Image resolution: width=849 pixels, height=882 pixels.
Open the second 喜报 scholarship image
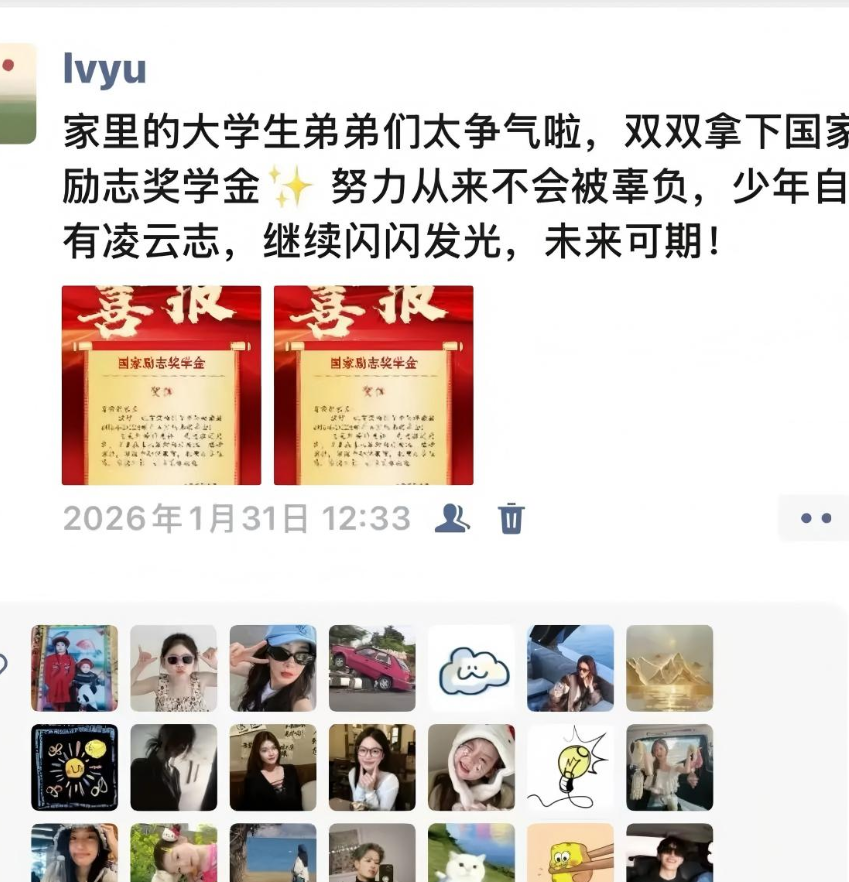373,385
